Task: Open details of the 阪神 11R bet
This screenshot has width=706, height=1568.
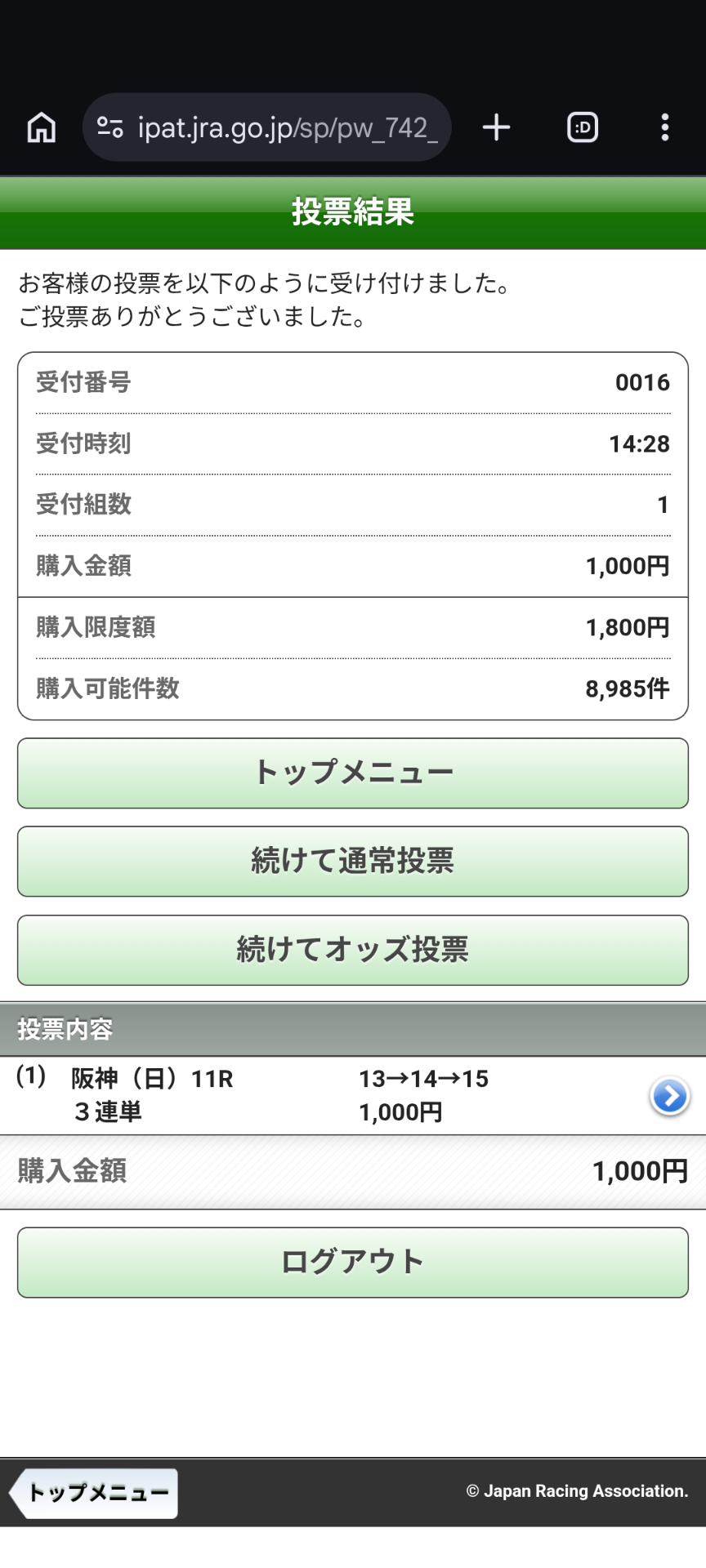Action: coord(669,1096)
